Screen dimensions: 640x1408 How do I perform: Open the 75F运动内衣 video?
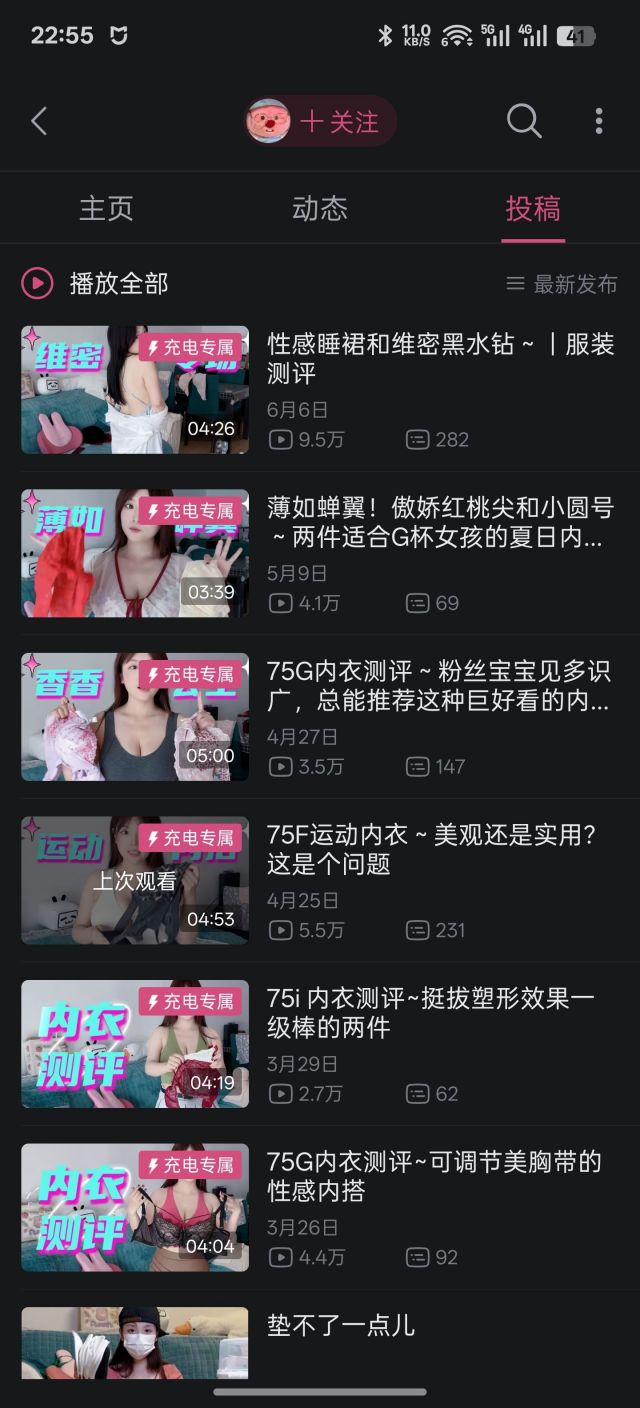440,849
